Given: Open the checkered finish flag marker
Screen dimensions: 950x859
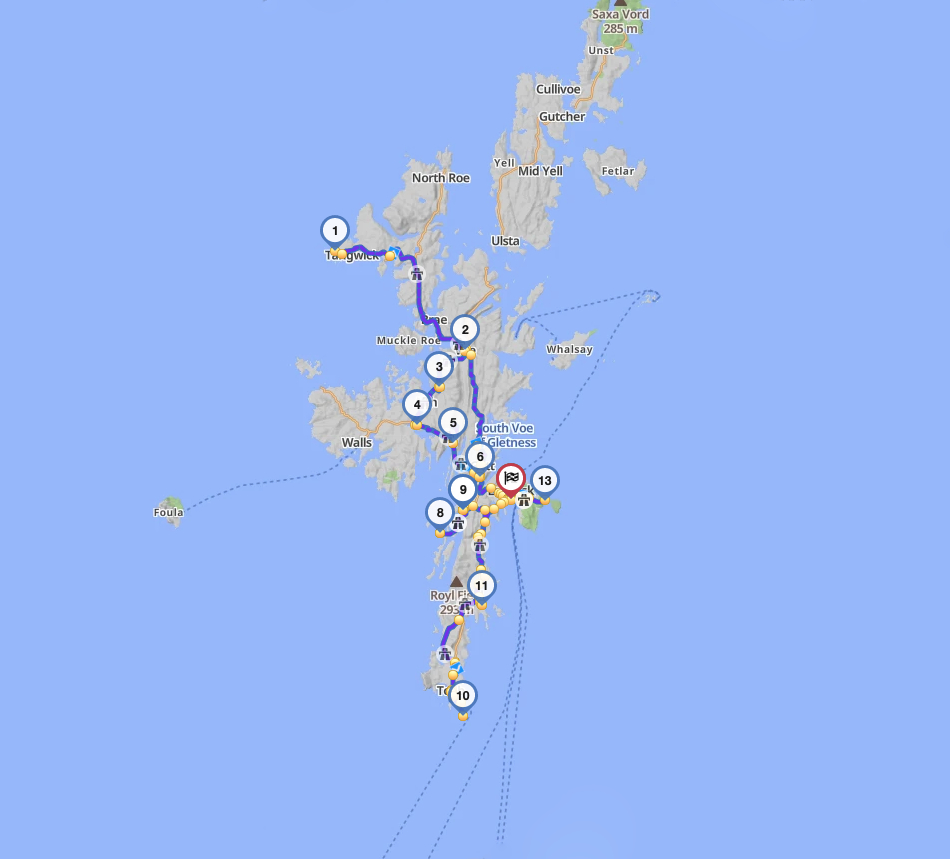Looking at the screenshot, I should pyautogui.click(x=511, y=479).
